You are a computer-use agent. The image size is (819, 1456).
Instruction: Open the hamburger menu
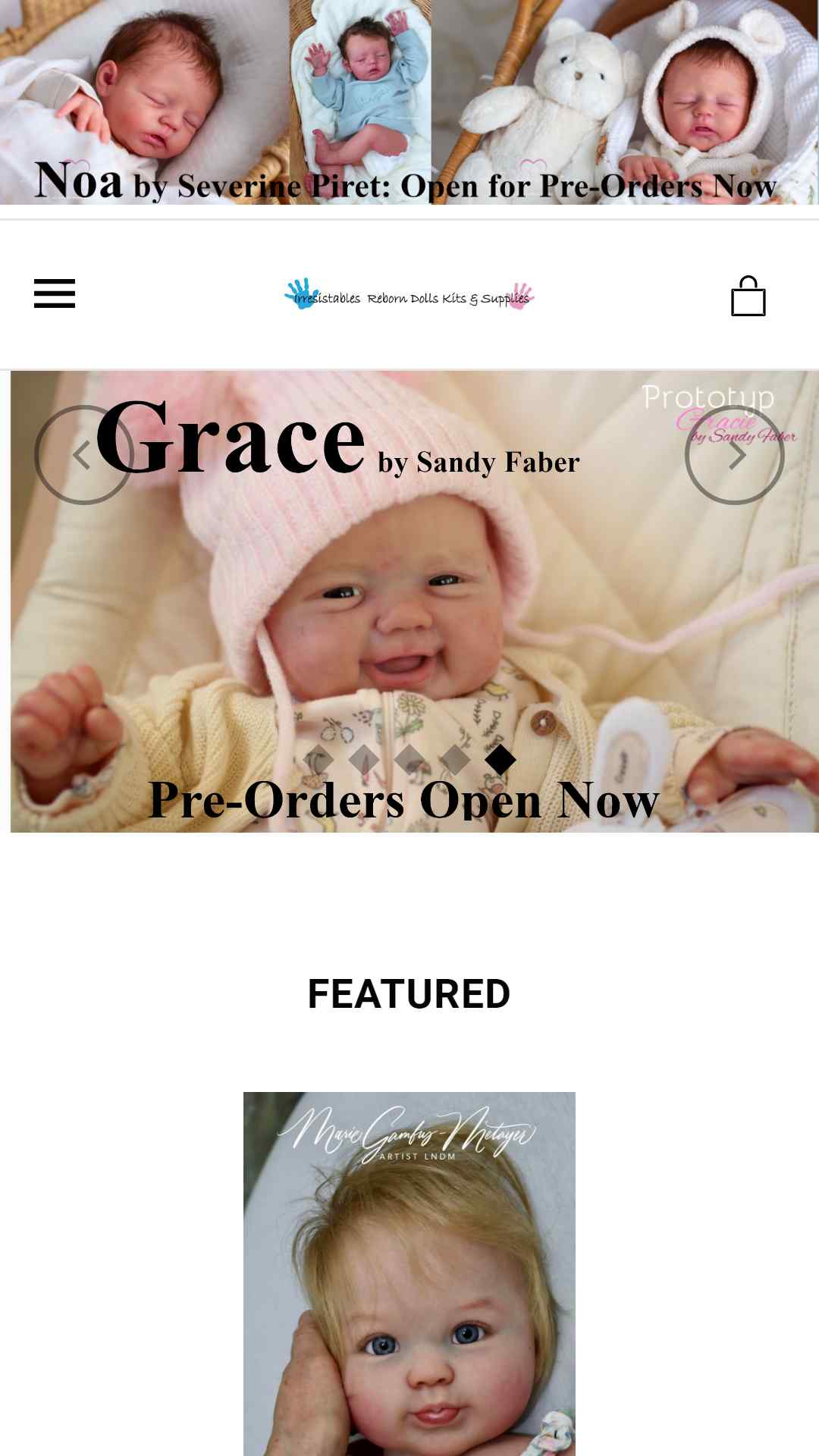55,293
